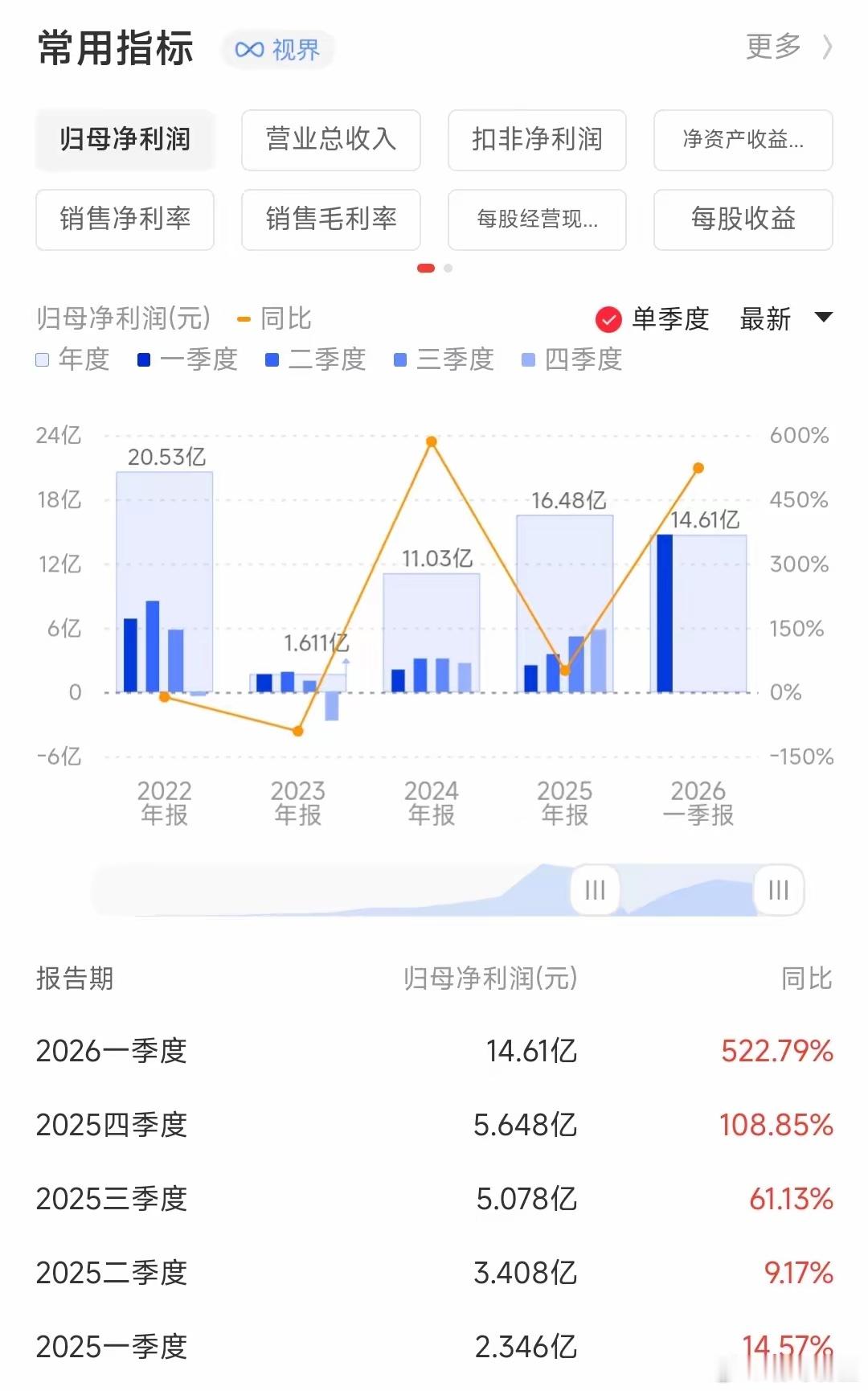Switch to the 扣非净利润 tab

point(536,141)
